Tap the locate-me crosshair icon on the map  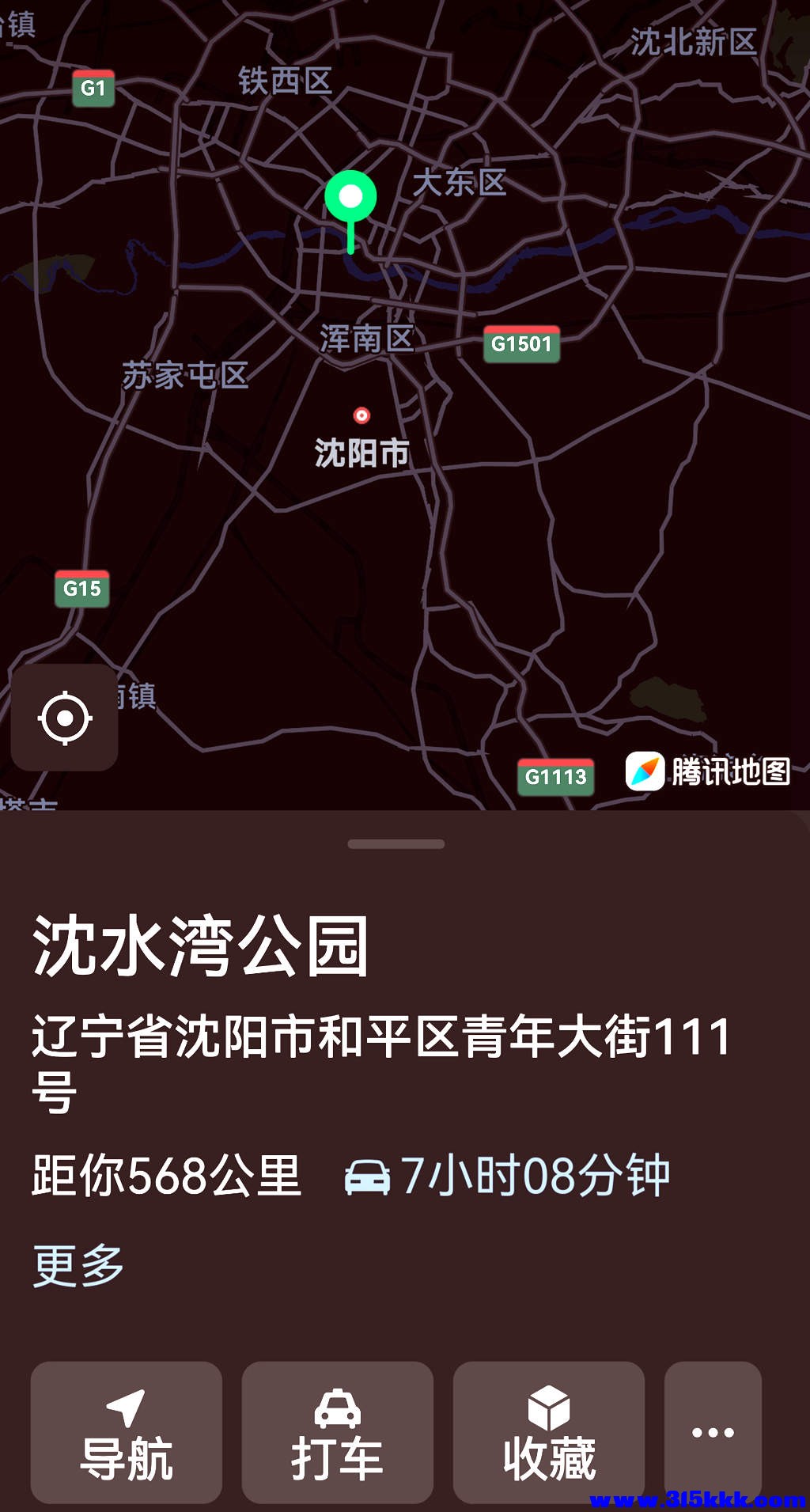click(64, 717)
